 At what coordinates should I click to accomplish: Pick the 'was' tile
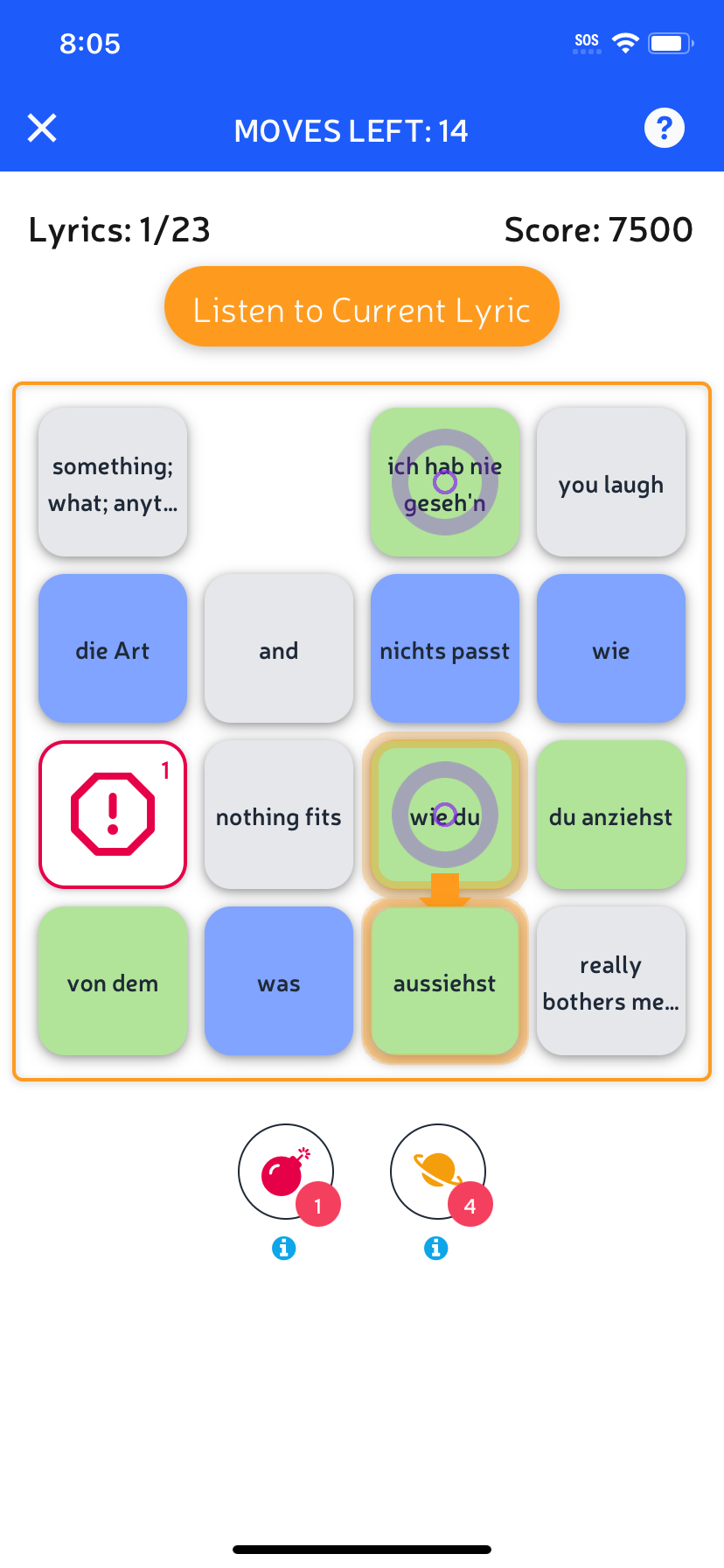point(279,981)
